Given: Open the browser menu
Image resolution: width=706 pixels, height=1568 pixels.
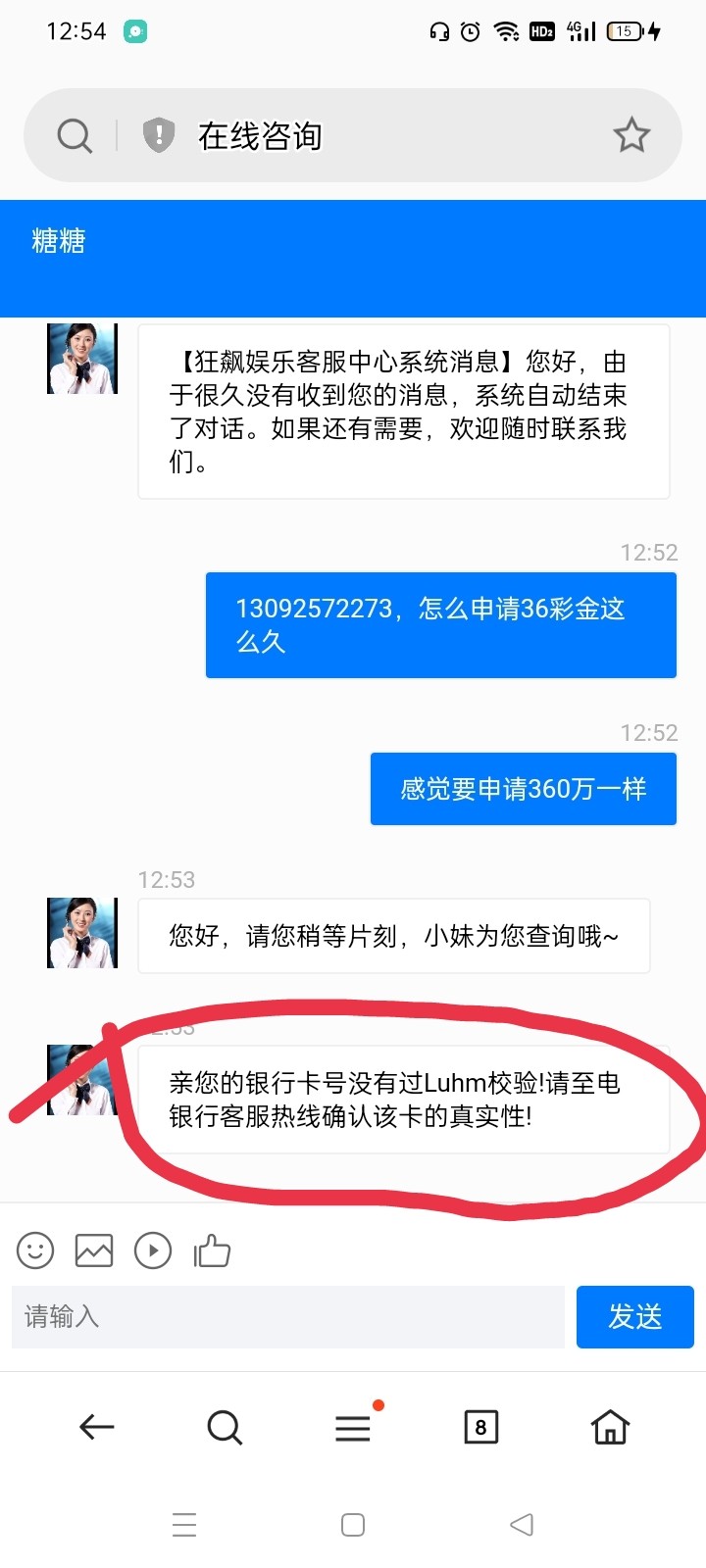Looking at the screenshot, I should point(353,1427).
